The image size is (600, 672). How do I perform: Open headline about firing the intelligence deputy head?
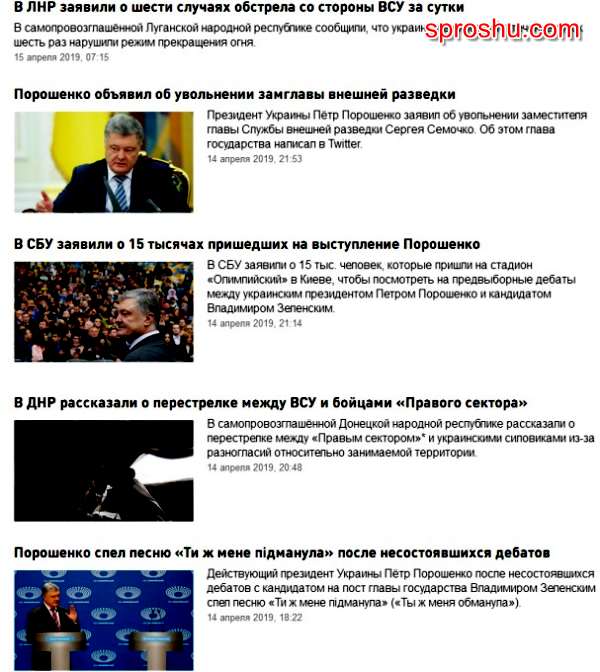coord(234,94)
